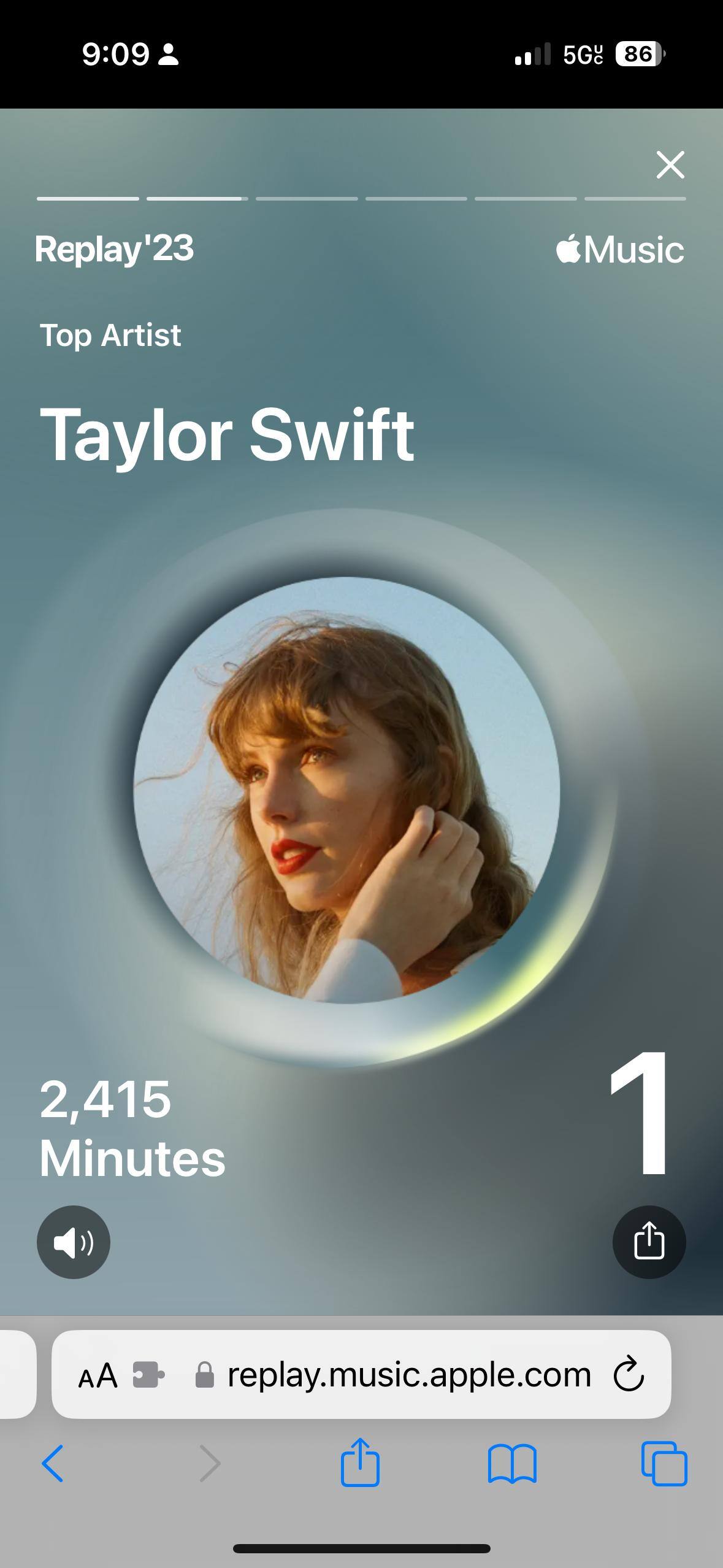Show all open Safari tabs
Viewport: 723px width, 1568px height.
coord(664,1464)
